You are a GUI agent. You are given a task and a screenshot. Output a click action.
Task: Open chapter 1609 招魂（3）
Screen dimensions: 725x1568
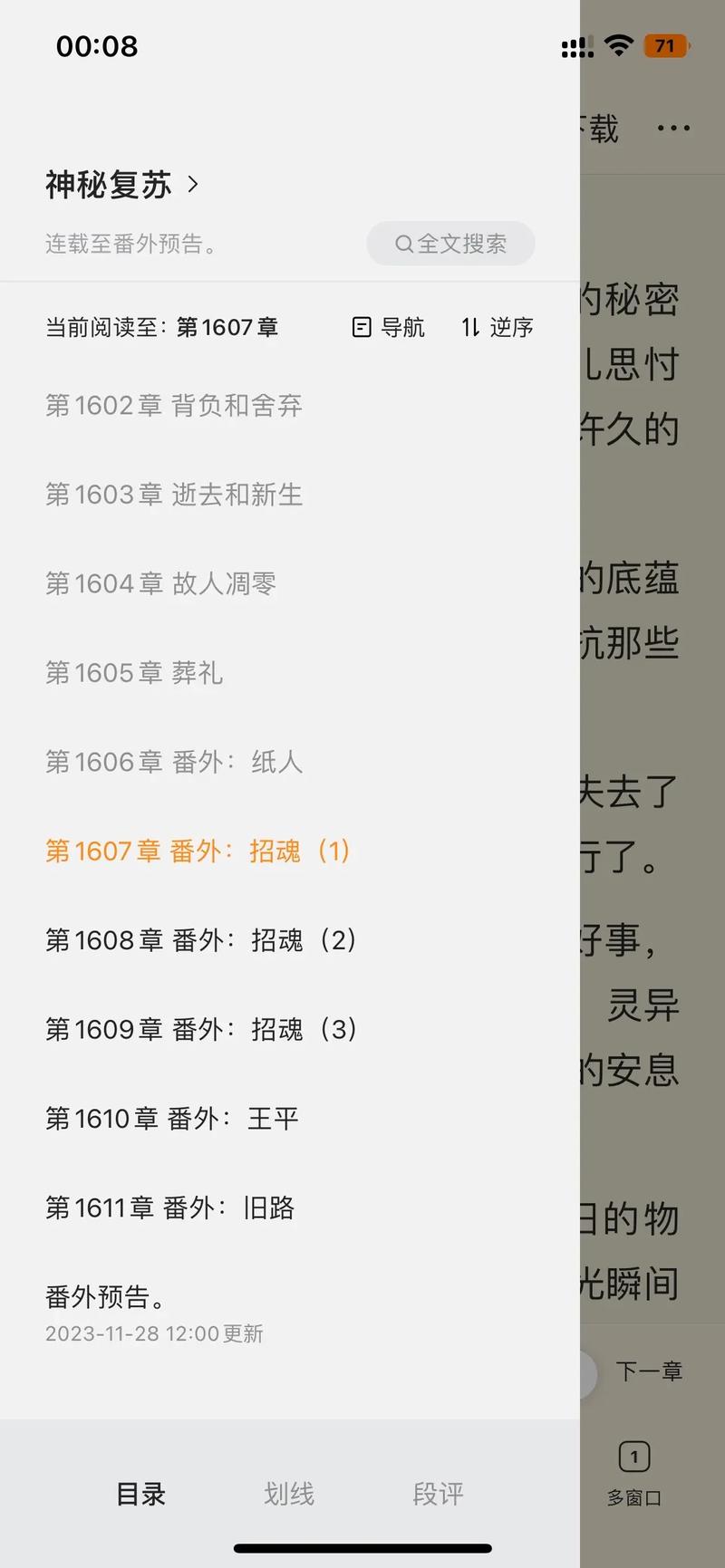click(201, 1029)
